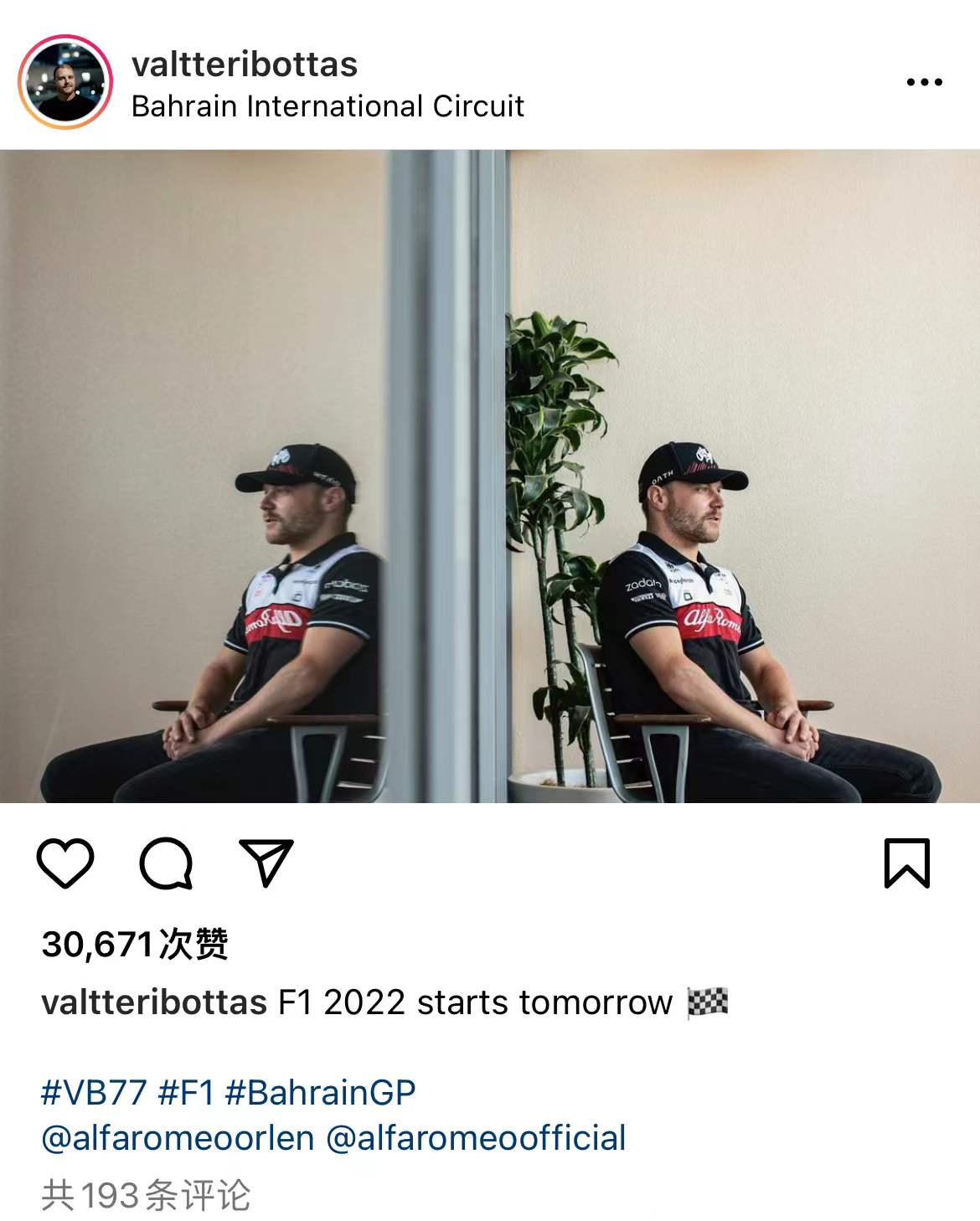Open comments with the speech bubble icon
The width and height of the screenshot is (980, 1221).
click(166, 863)
